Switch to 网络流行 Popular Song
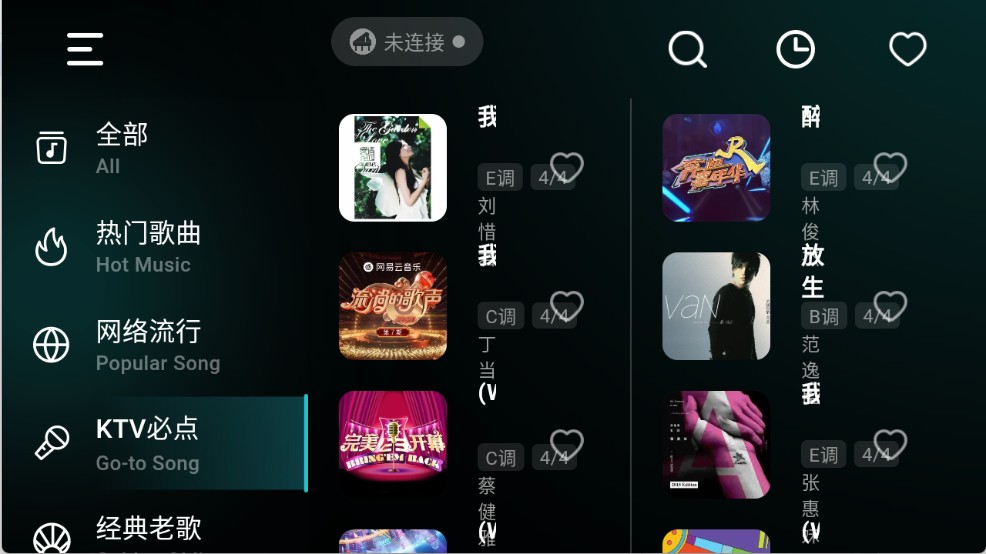This screenshot has height=554, width=986. click(157, 345)
